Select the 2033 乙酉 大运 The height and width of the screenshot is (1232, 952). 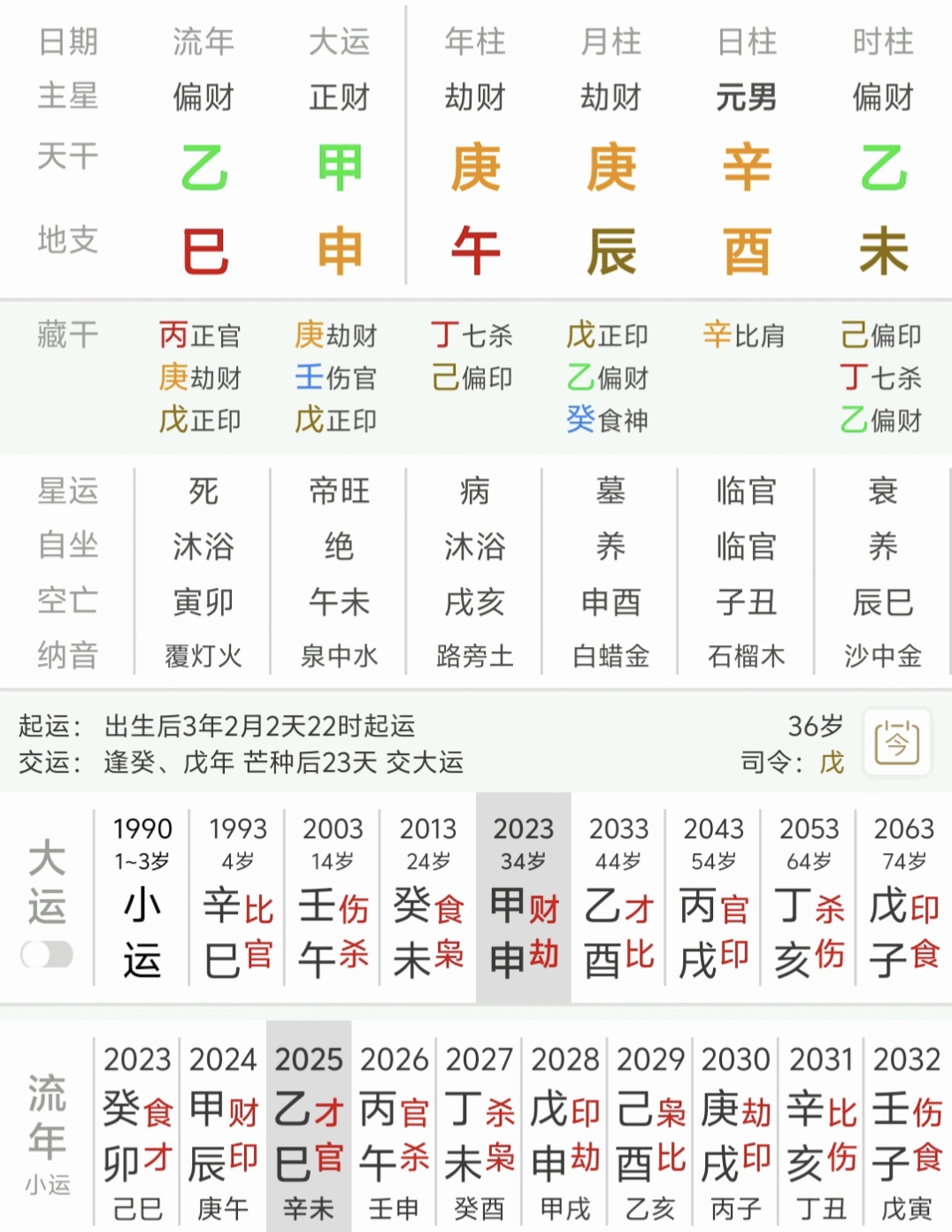point(618,898)
